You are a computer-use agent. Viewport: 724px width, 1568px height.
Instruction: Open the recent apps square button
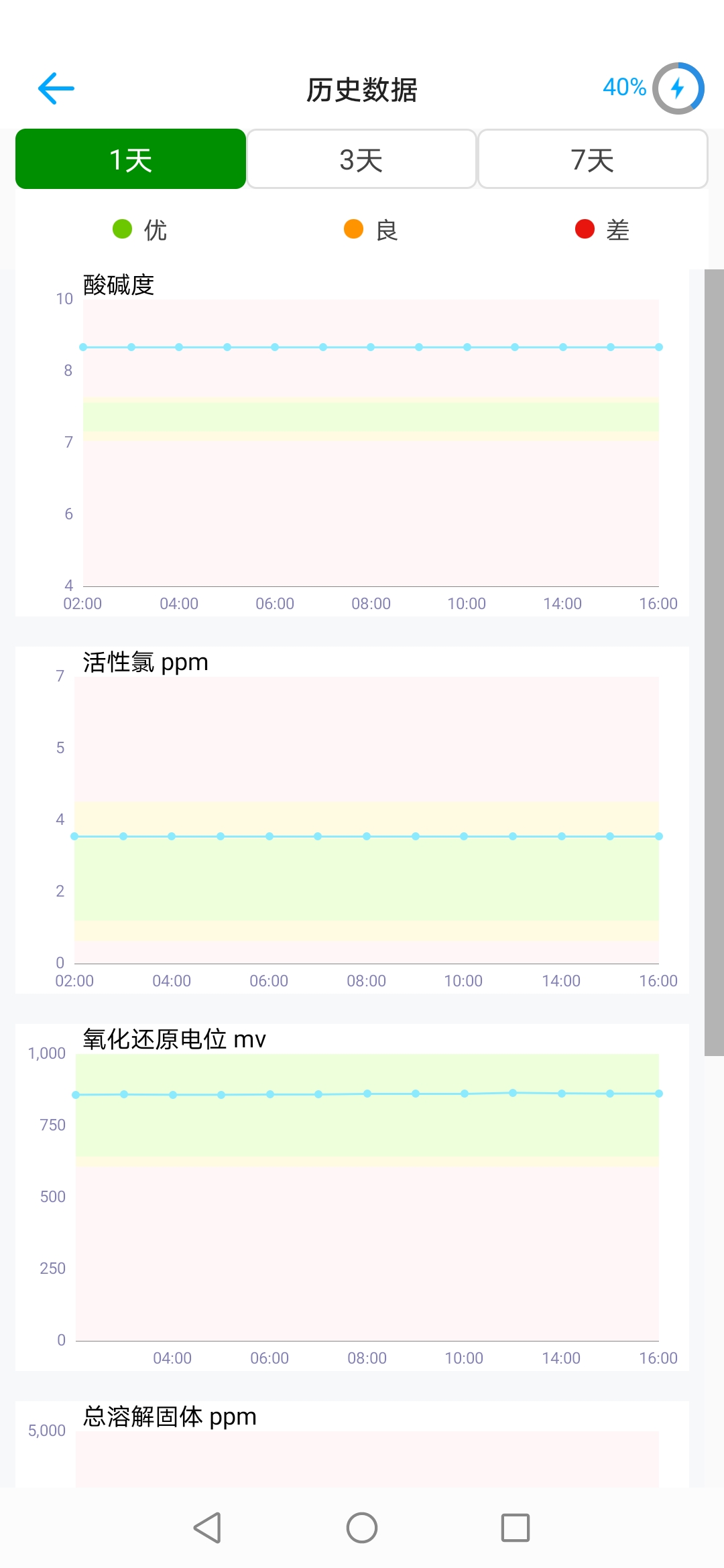point(516,1528)
